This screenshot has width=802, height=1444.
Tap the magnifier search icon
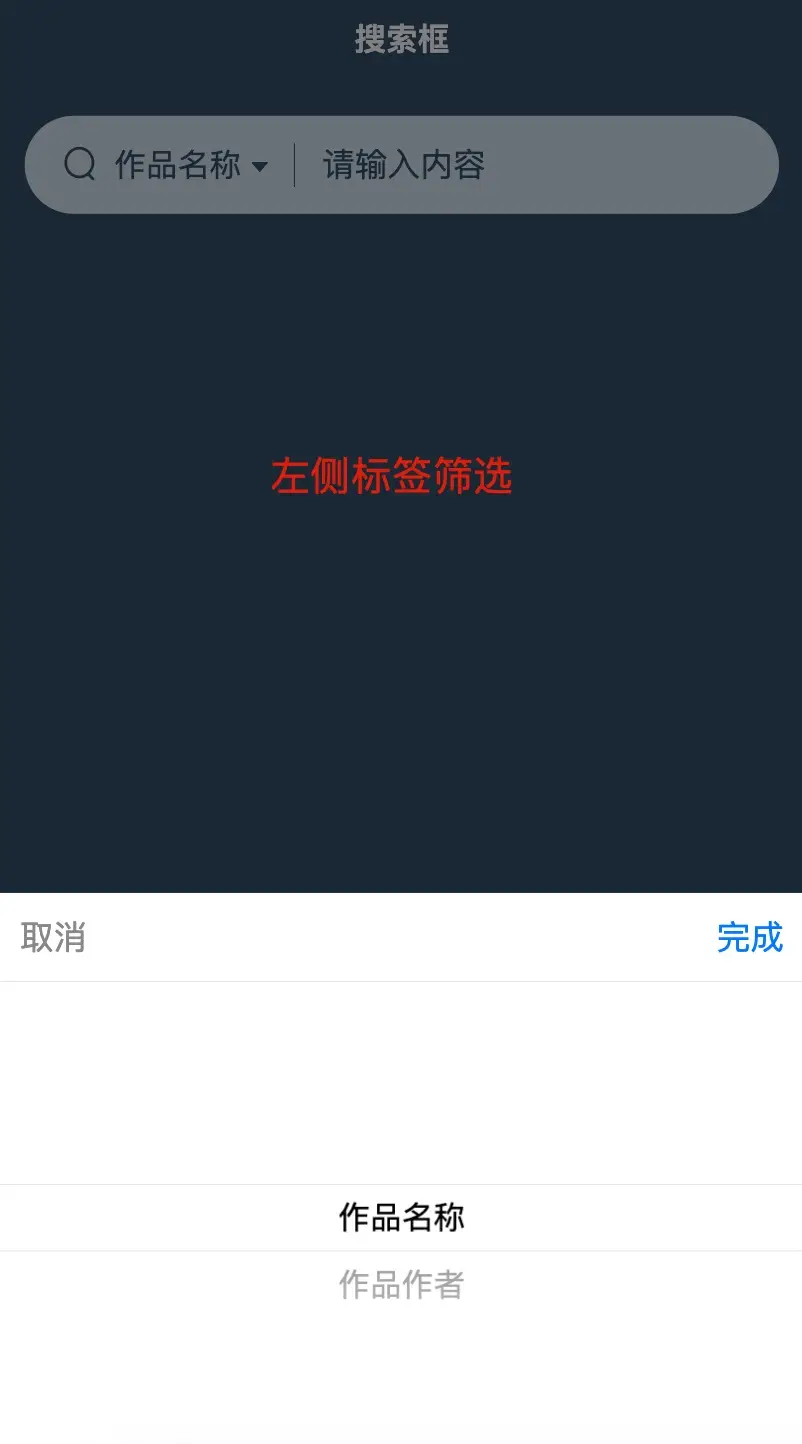pos(80,164)
